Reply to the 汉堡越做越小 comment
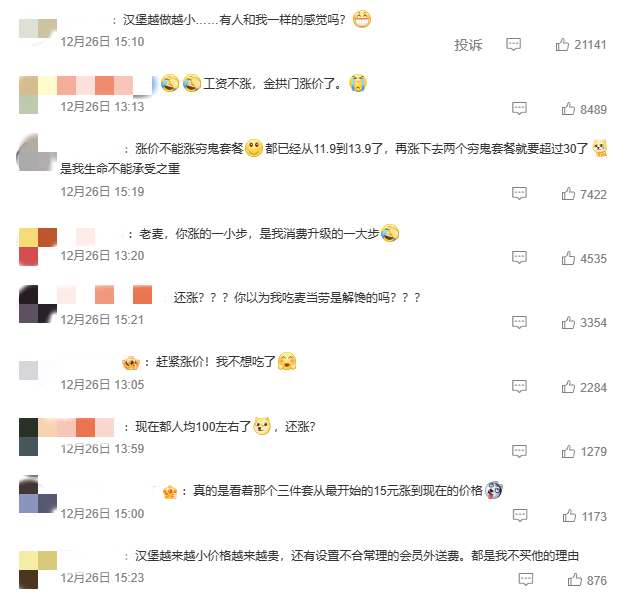Viewport: 634px width, 610px height. [513, 44]
